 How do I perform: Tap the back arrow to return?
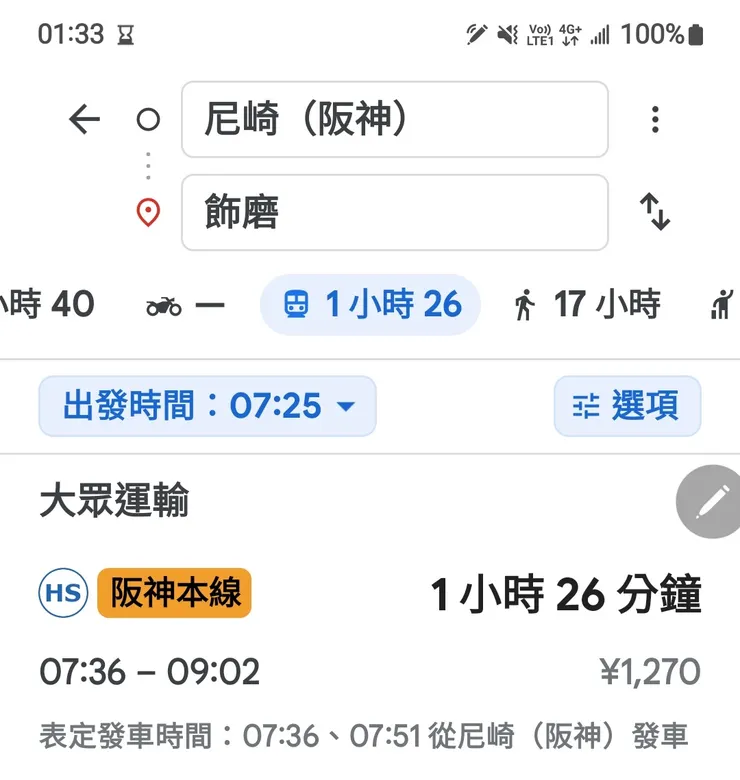85,120
